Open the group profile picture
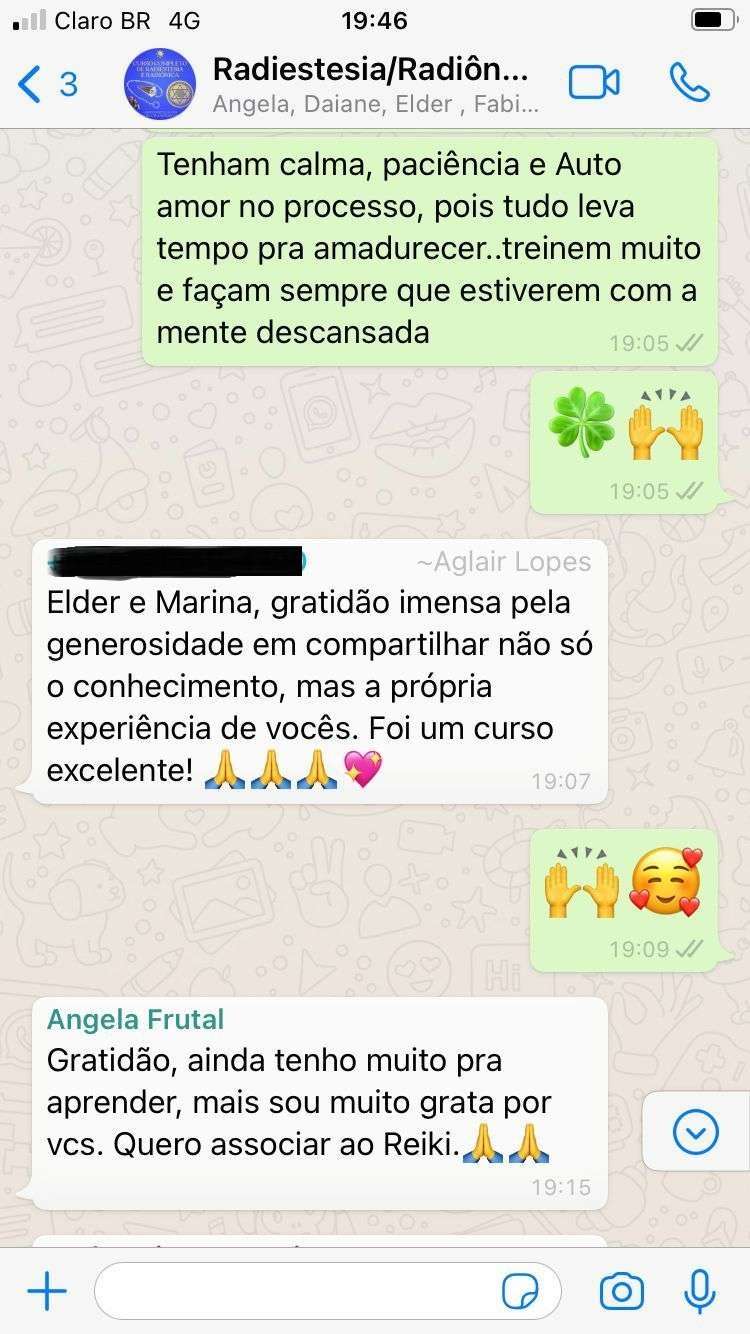The height and width of the screenshot is (1334, 750). point(159,84)
